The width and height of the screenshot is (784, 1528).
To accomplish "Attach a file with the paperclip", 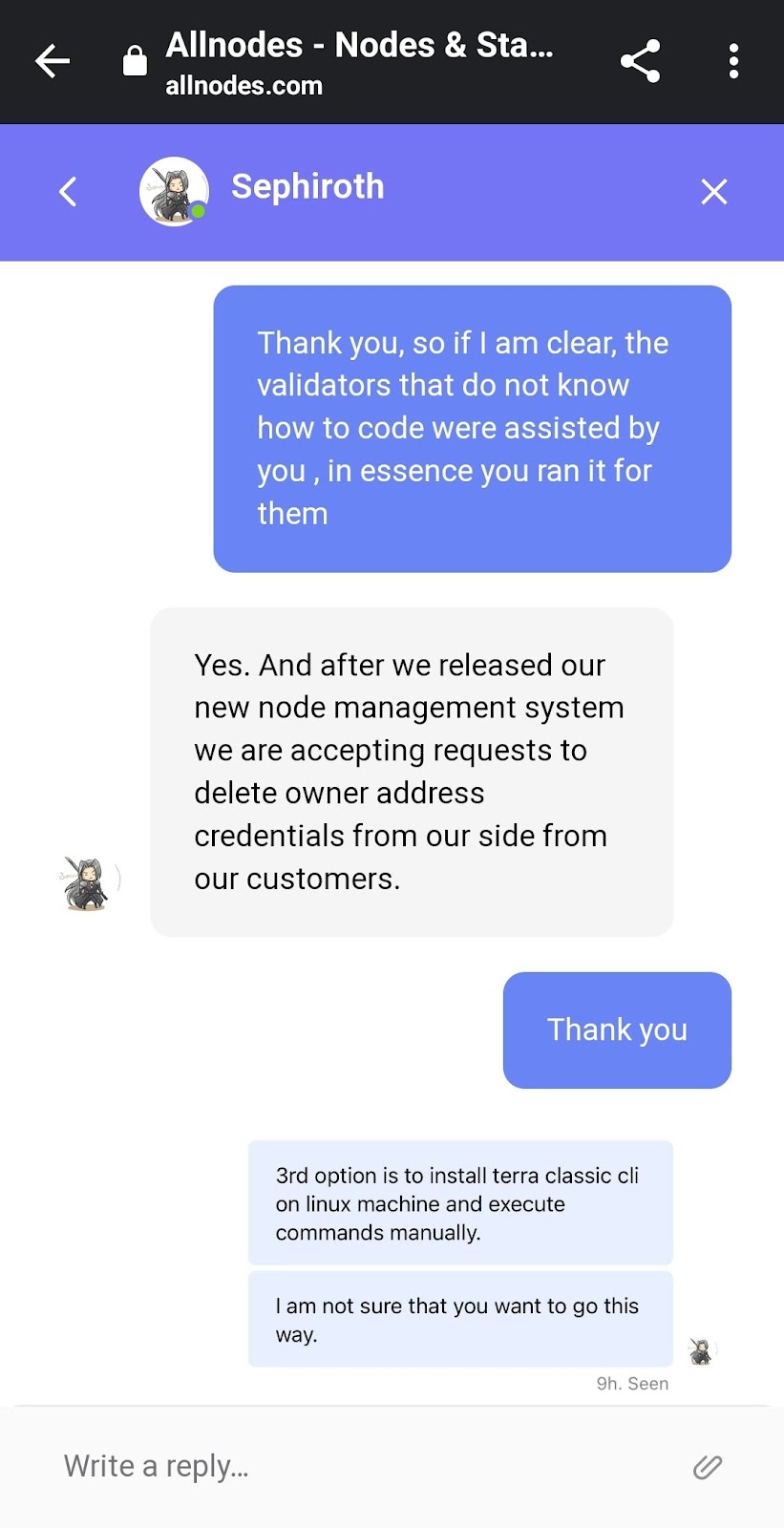I will (707, 1467).
